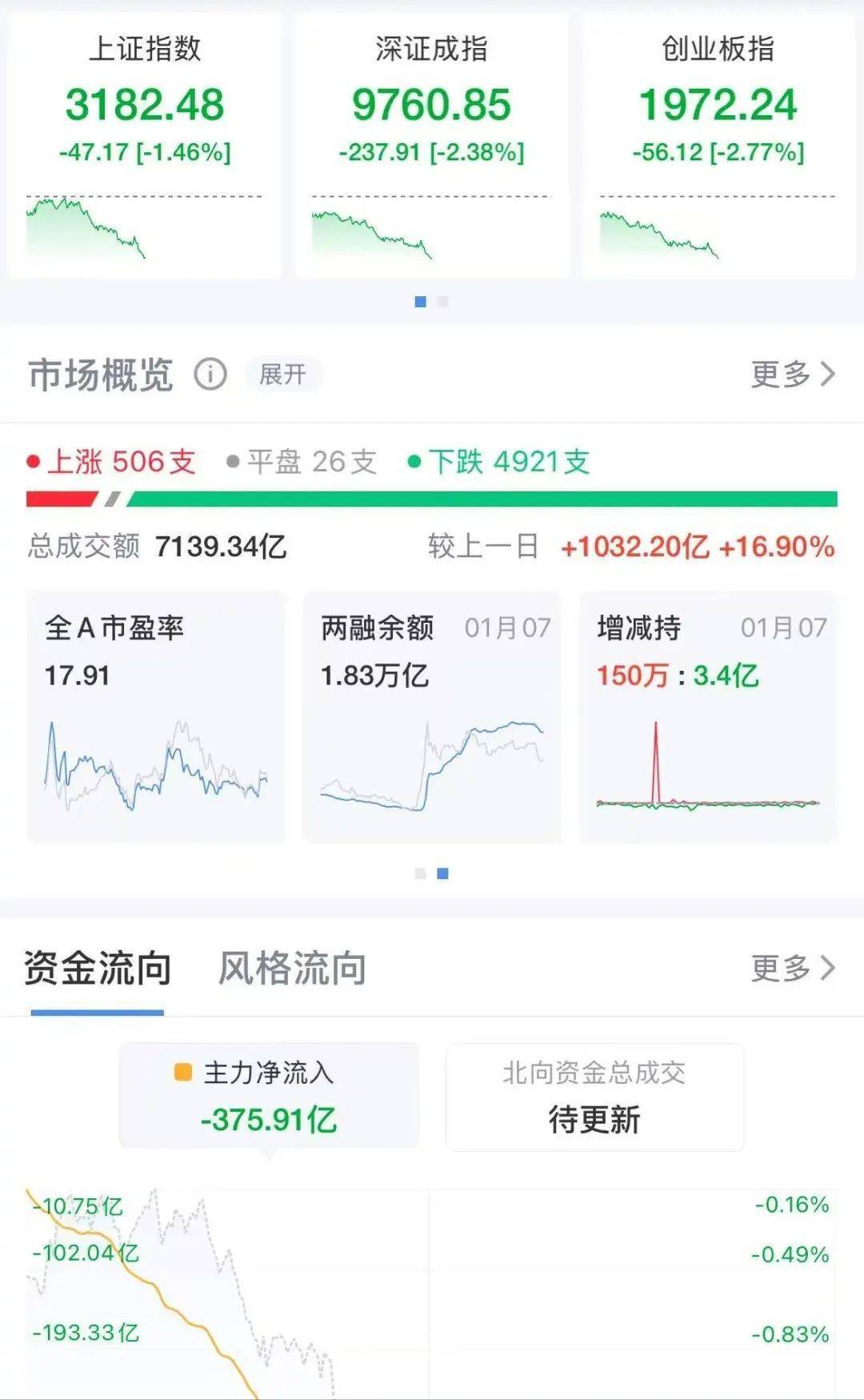Tap the red-green market breadth bar
Screen dimensions: 864x1400
pos(432,499)
